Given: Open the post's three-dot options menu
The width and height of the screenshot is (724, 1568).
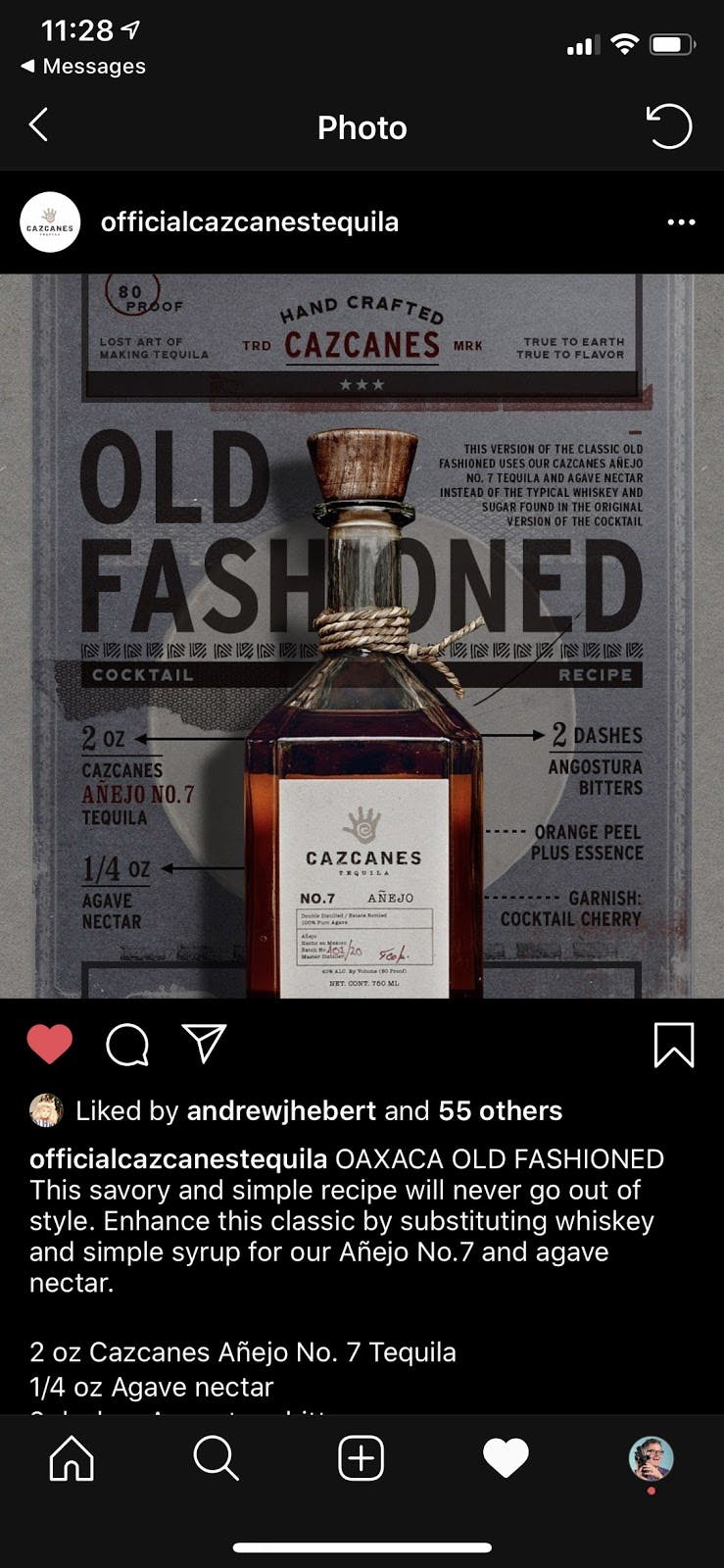Looking at the screenshot, I should pyautogui.click(x=681, y=222).
